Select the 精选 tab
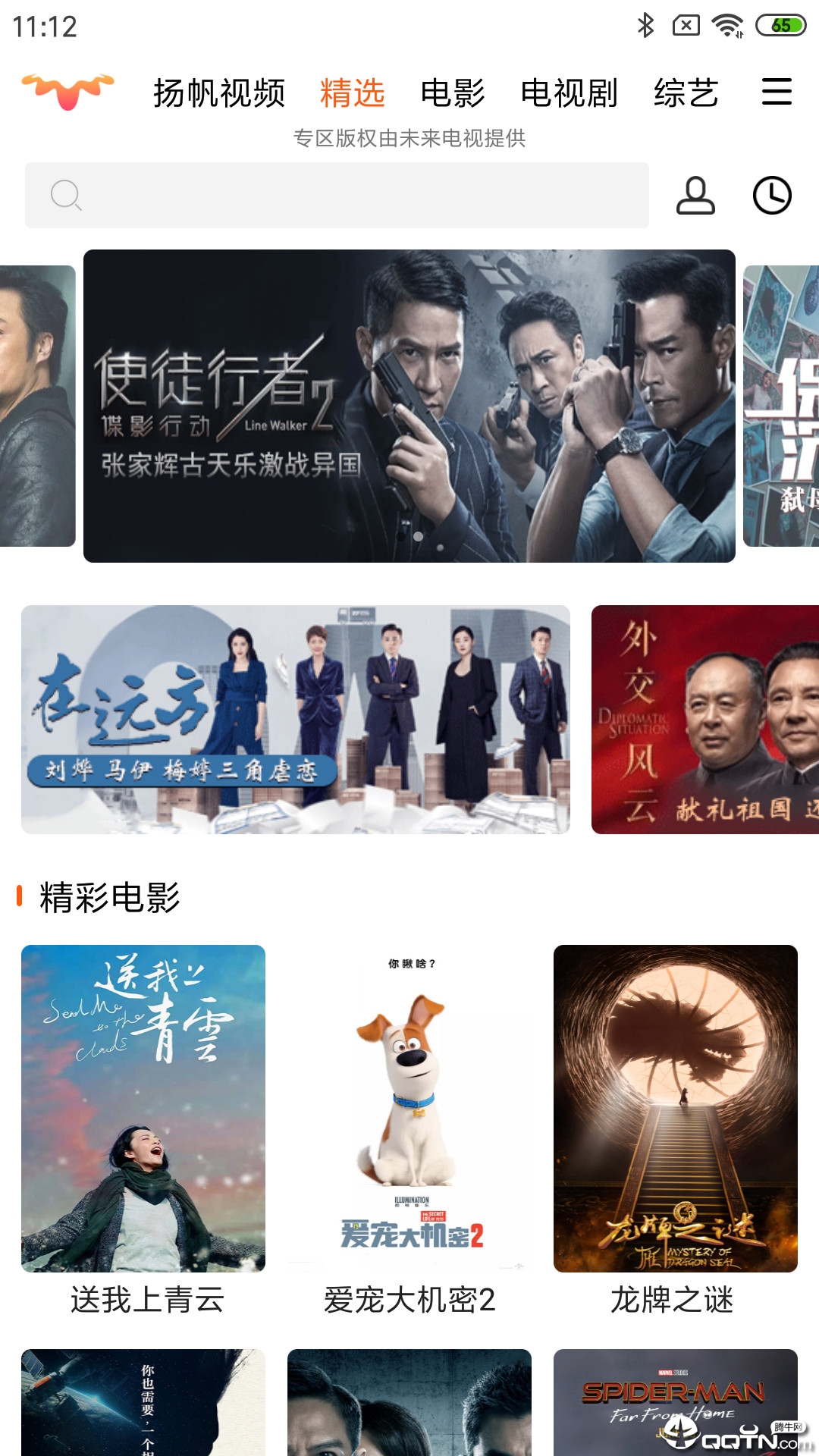 point(353,93)
